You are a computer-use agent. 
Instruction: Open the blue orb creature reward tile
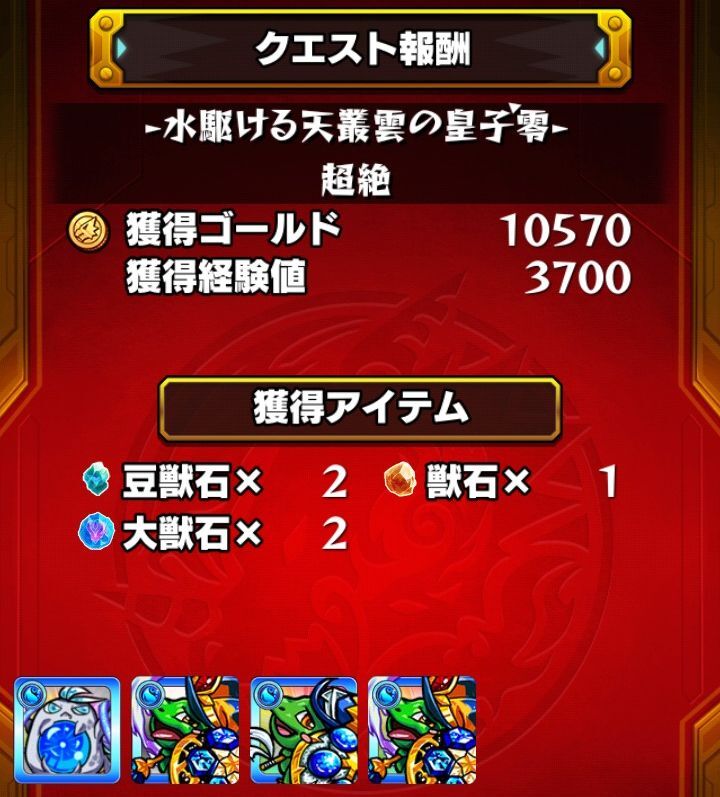[x=67, y=730]
